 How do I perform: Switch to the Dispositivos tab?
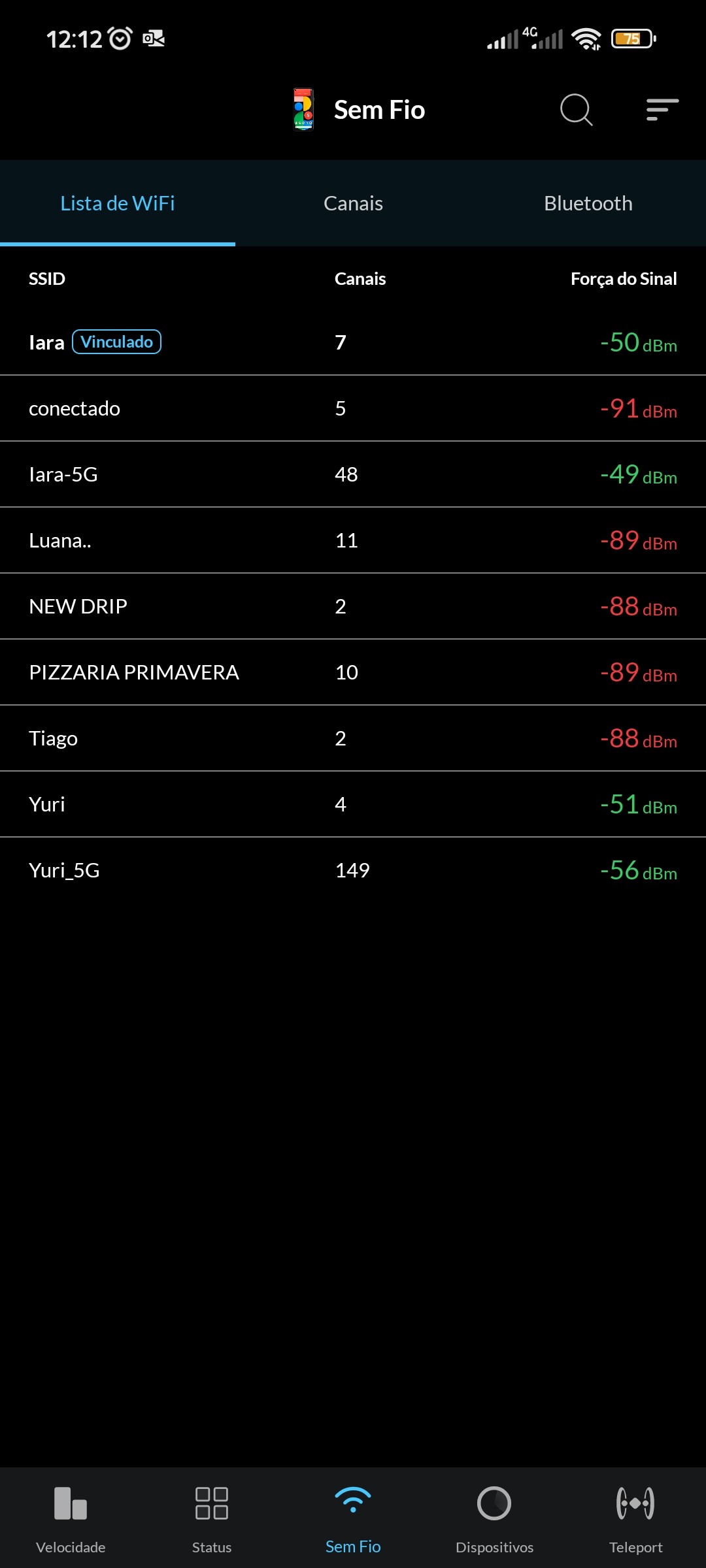pyautogui.click(x=494, y=1518)
